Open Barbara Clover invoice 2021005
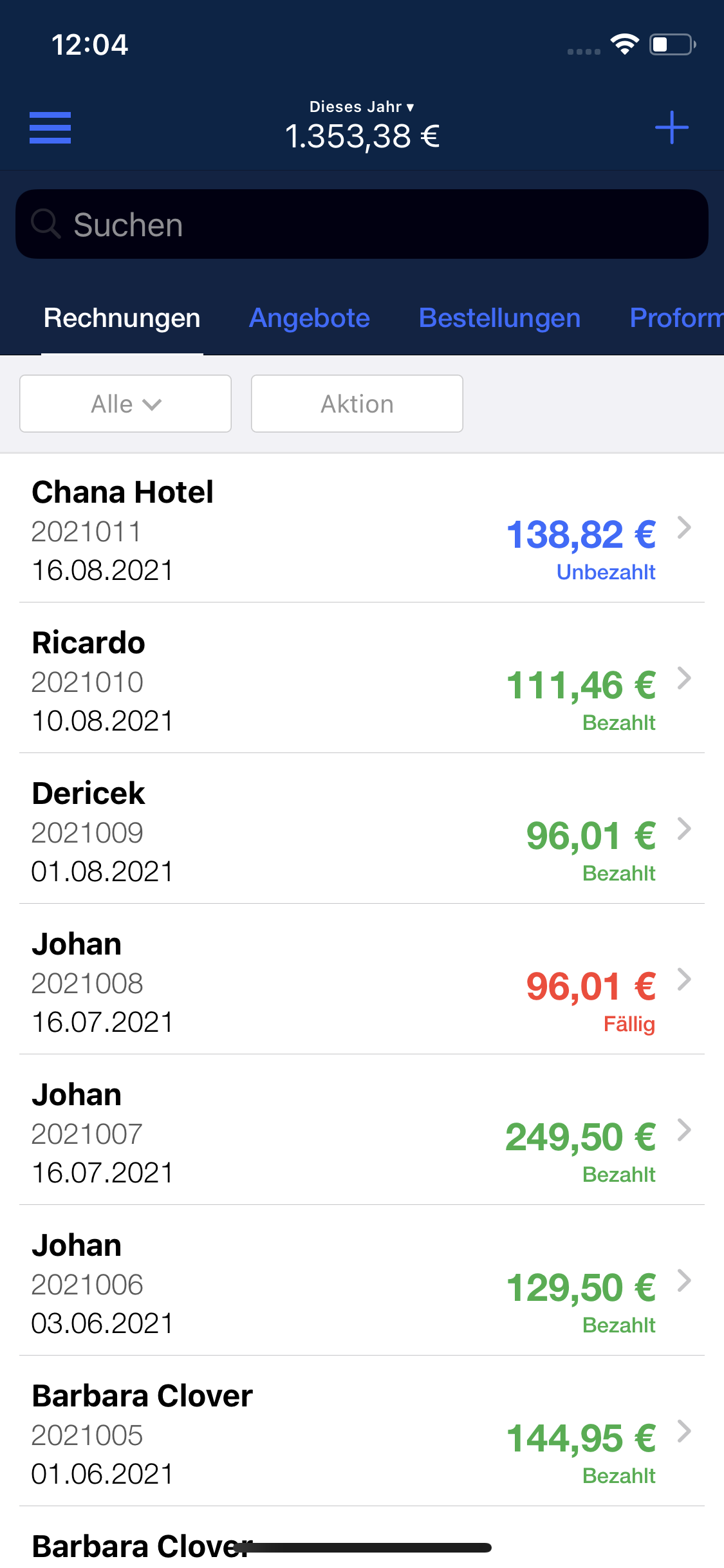724x1568 pixels. [362, 1432]
